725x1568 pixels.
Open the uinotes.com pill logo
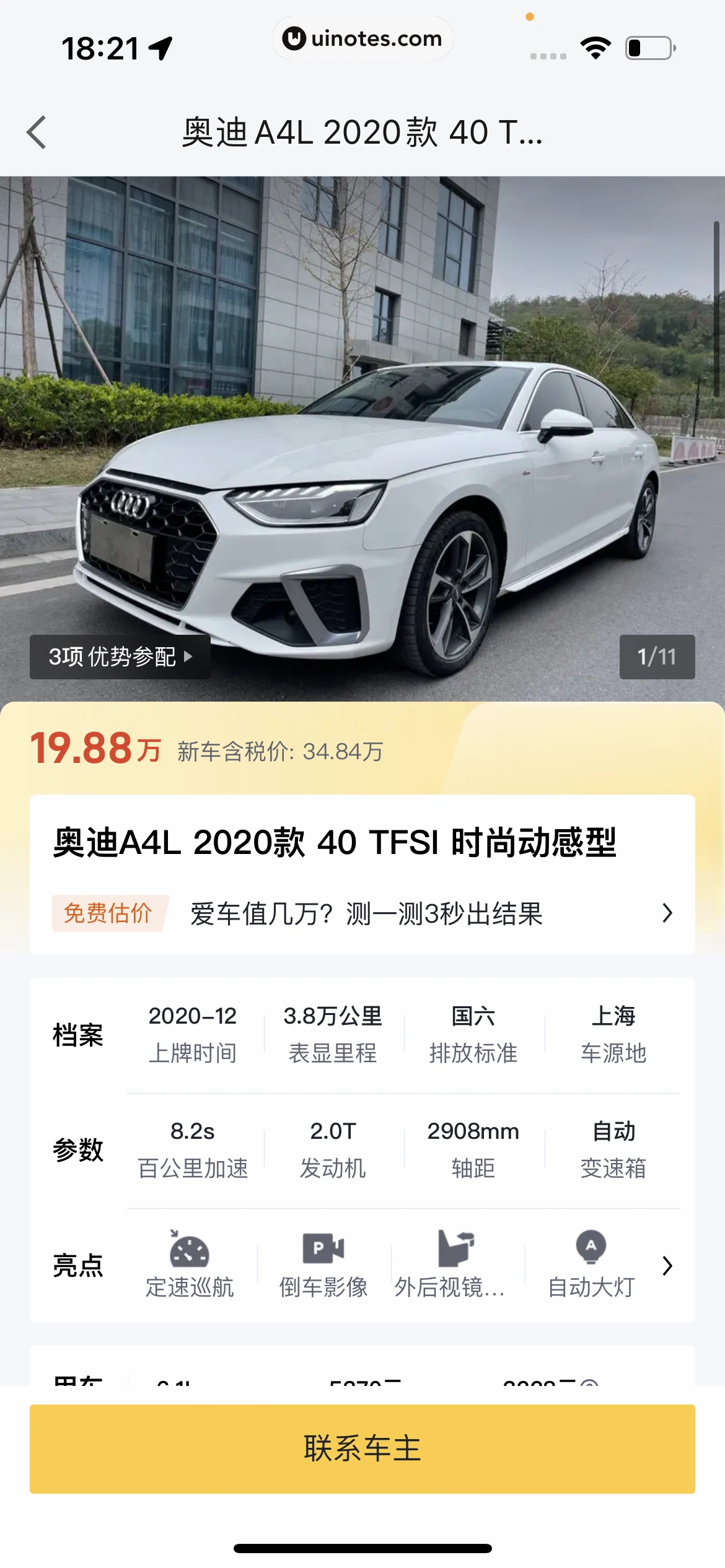point(362,38)
